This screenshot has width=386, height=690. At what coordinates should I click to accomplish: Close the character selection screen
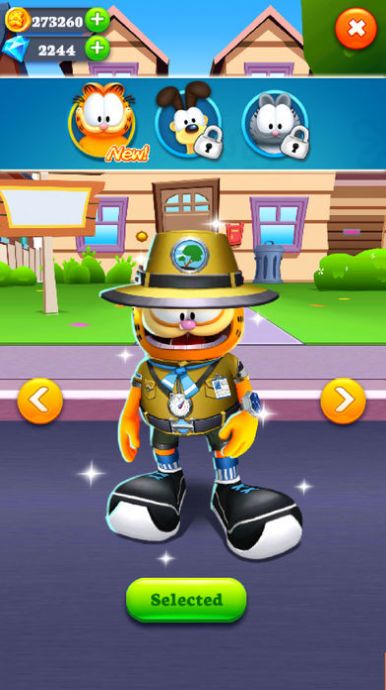356,29
